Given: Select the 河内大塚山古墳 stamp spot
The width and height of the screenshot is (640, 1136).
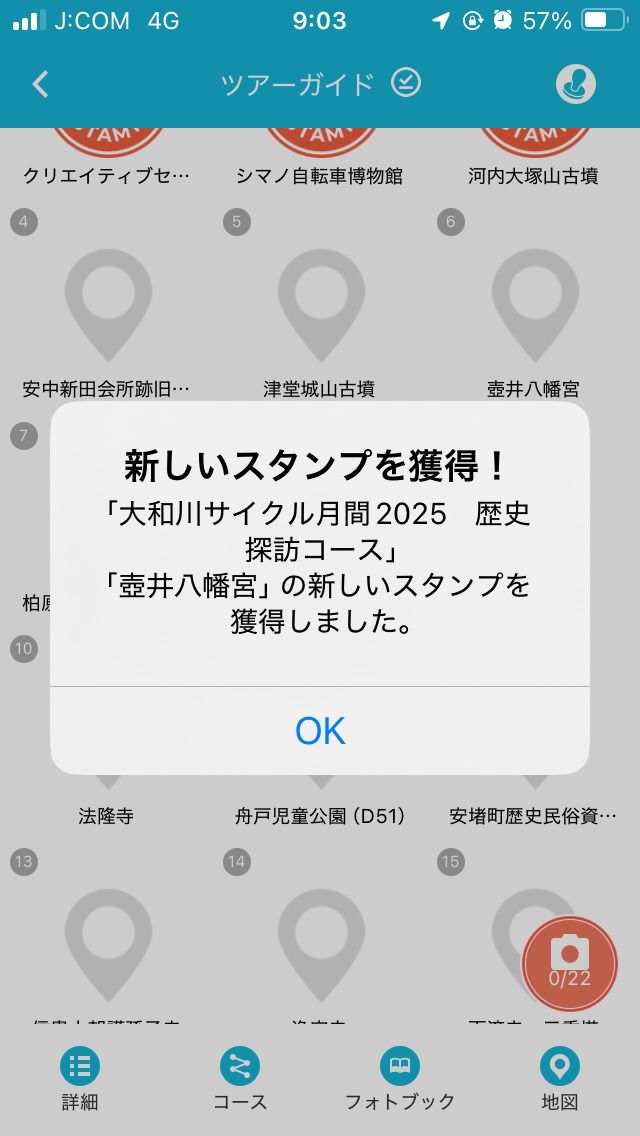Looking at the screenshot, I should (534, 160).
